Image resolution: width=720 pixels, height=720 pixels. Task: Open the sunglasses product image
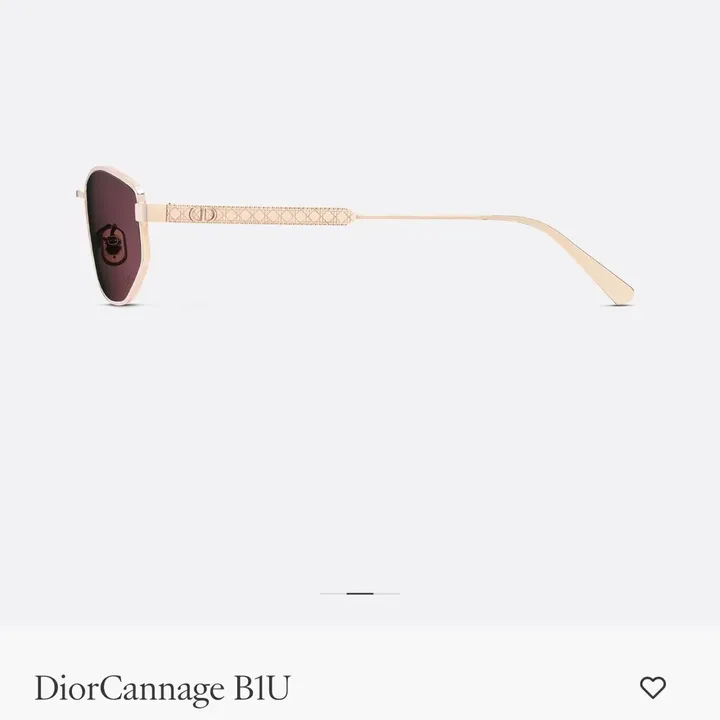tap(360, 238)
